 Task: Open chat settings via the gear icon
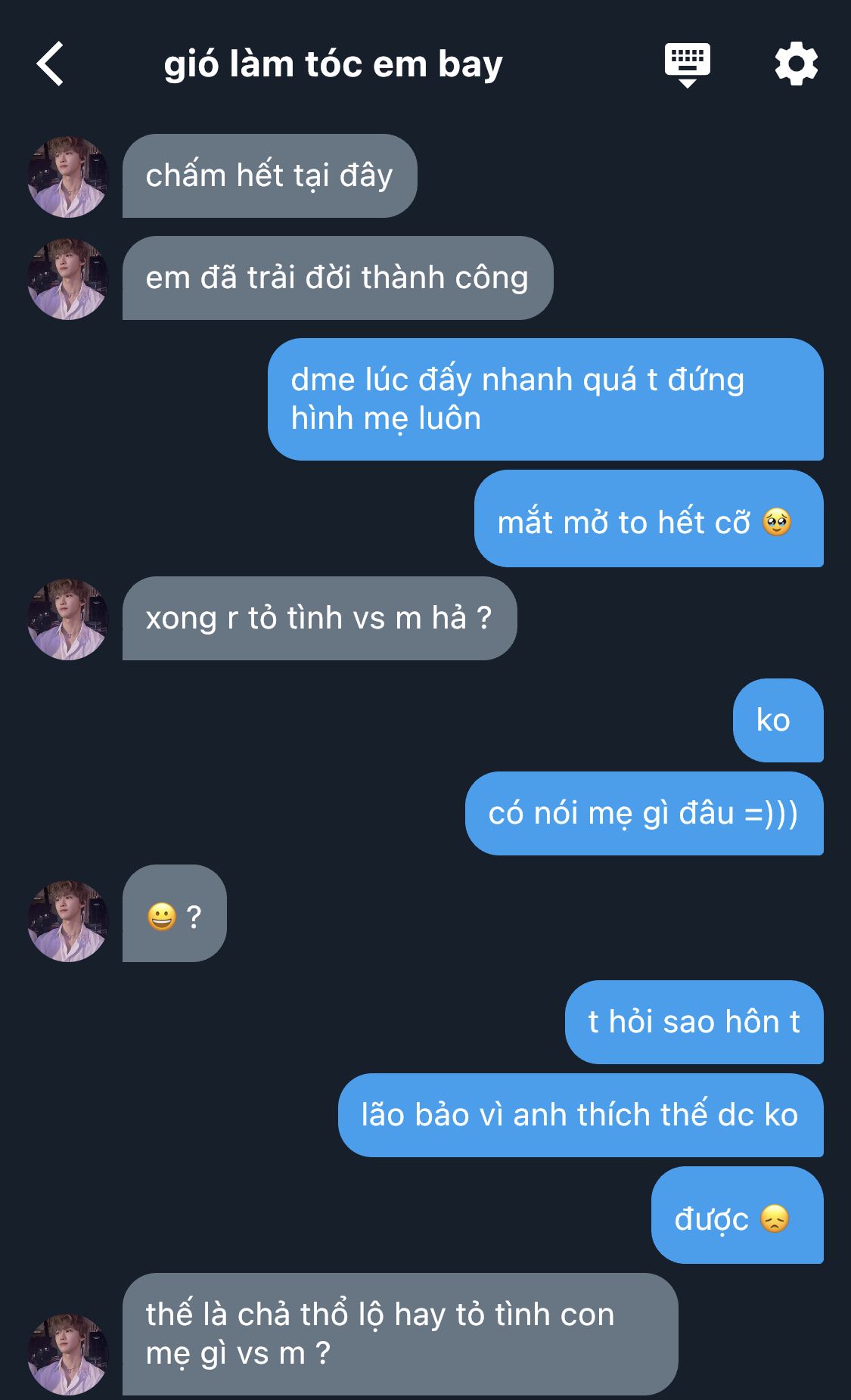click(x=796, y=64)
